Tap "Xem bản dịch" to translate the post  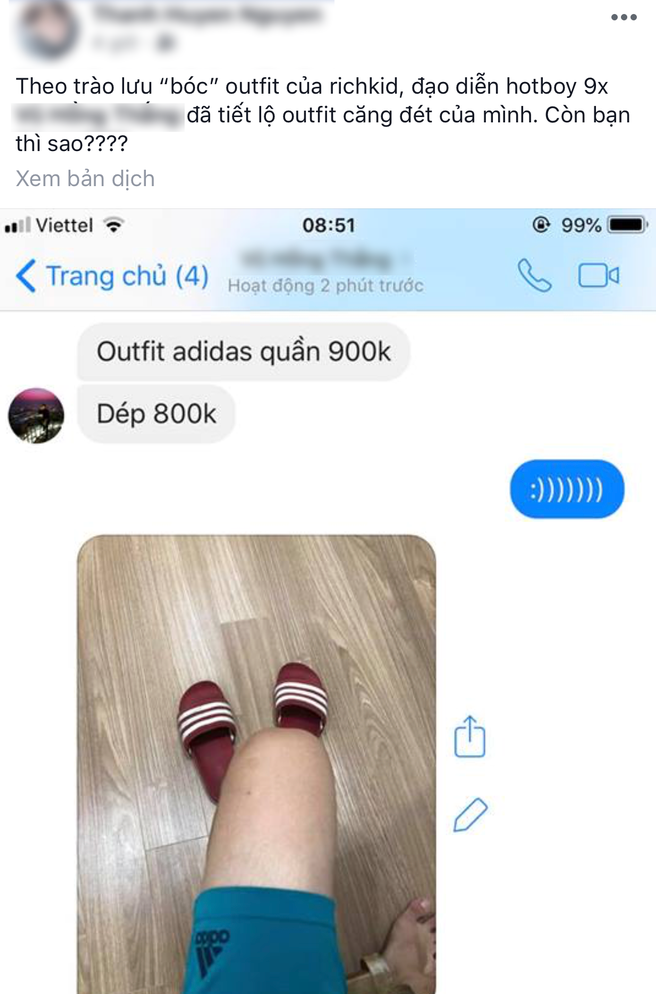85,179
